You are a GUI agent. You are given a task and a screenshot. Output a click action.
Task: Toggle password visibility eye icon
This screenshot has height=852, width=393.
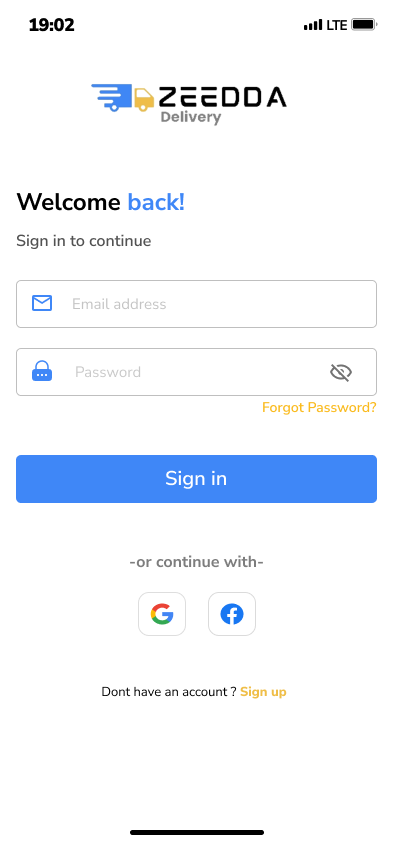341,372
